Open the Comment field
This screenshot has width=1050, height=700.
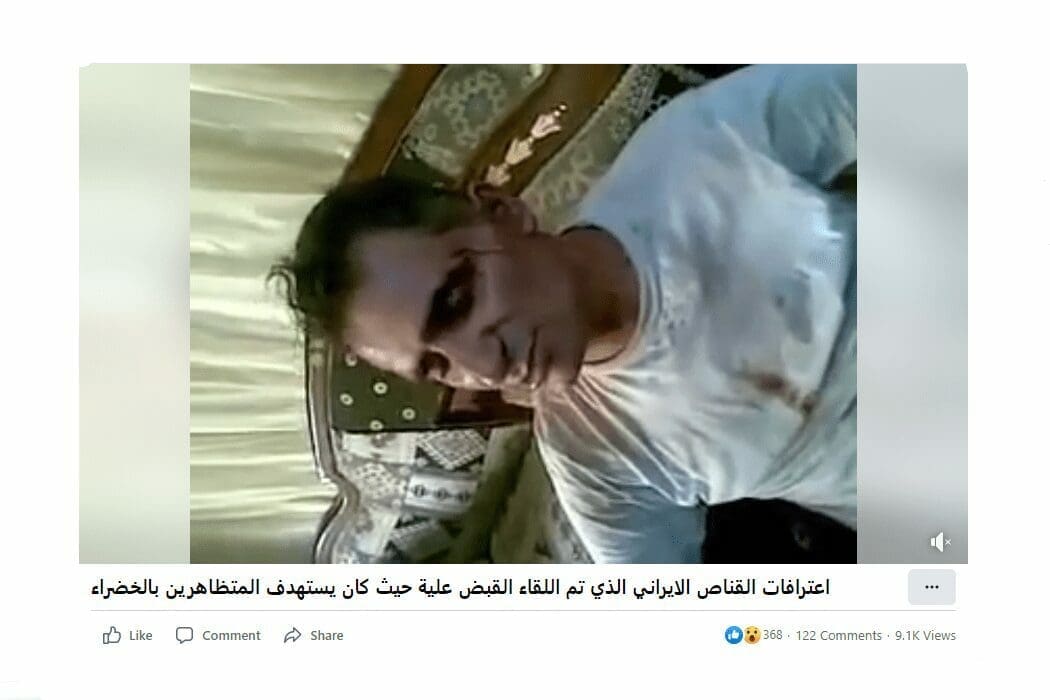(218, 635)
